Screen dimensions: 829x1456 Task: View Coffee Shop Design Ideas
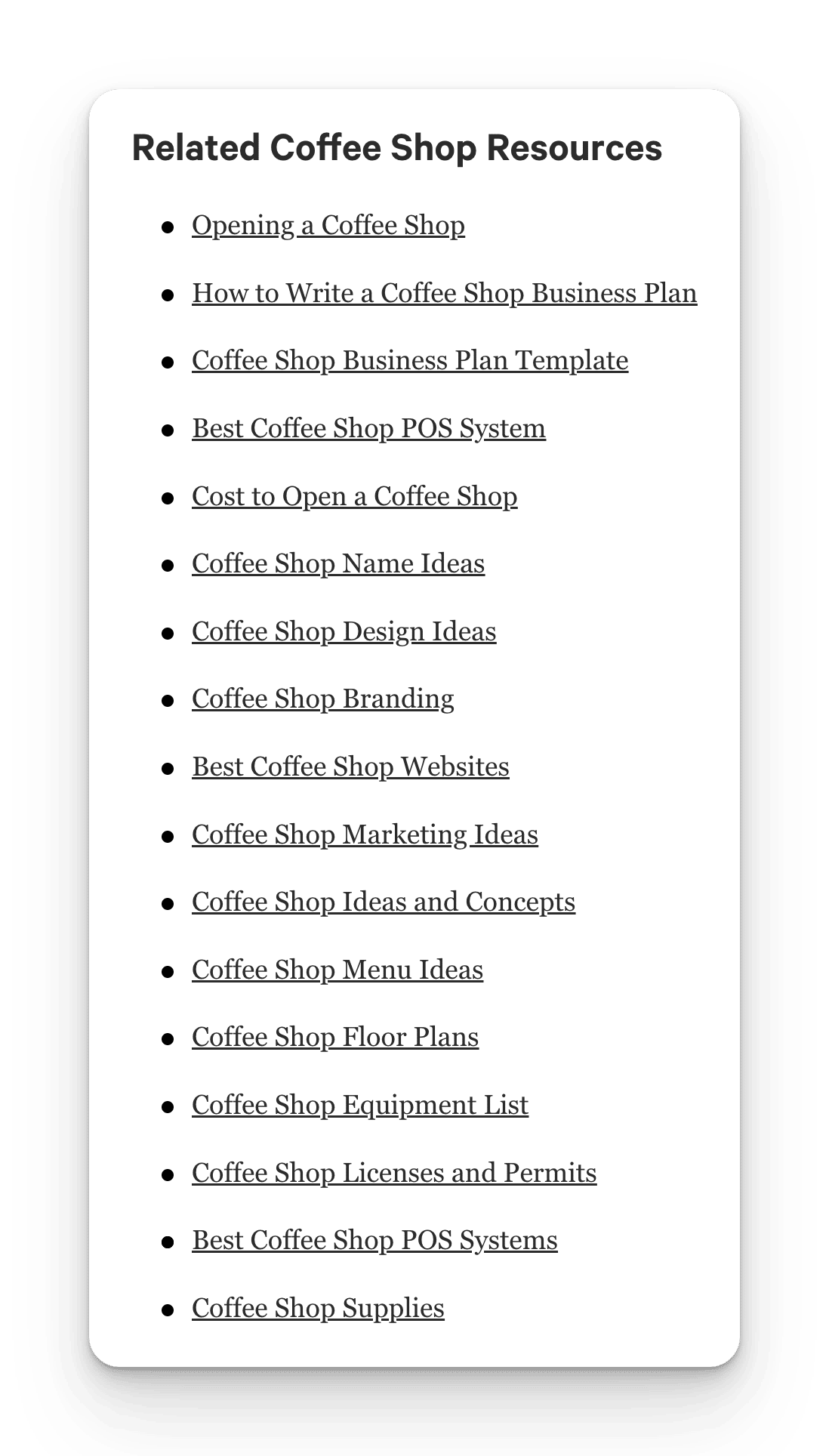344,632
